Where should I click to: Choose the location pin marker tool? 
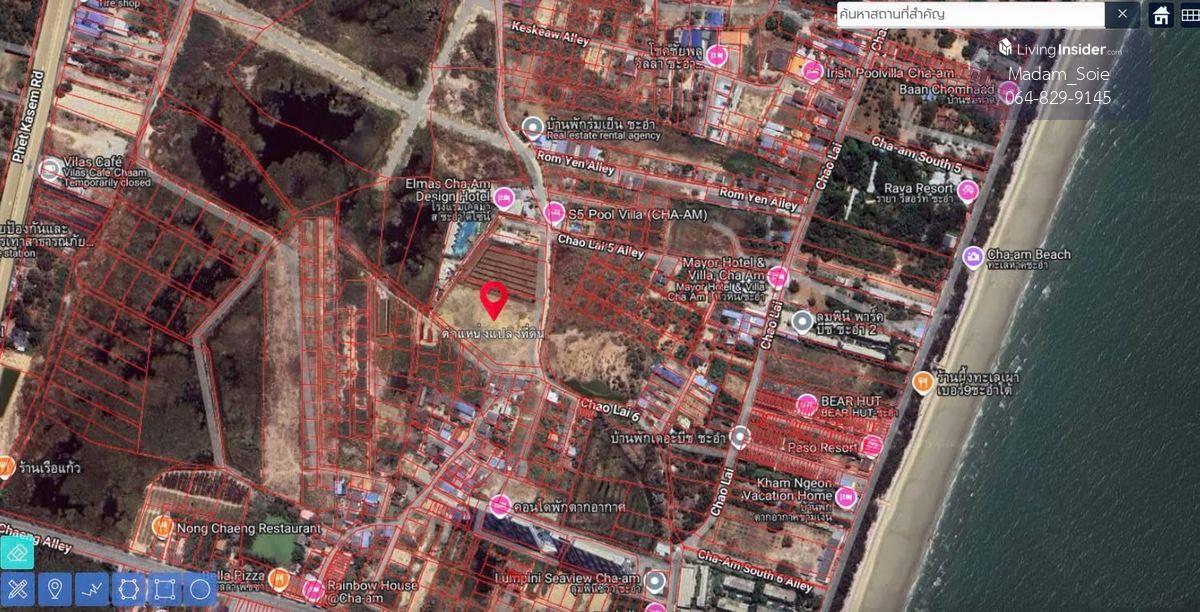[x=54, y=589]
